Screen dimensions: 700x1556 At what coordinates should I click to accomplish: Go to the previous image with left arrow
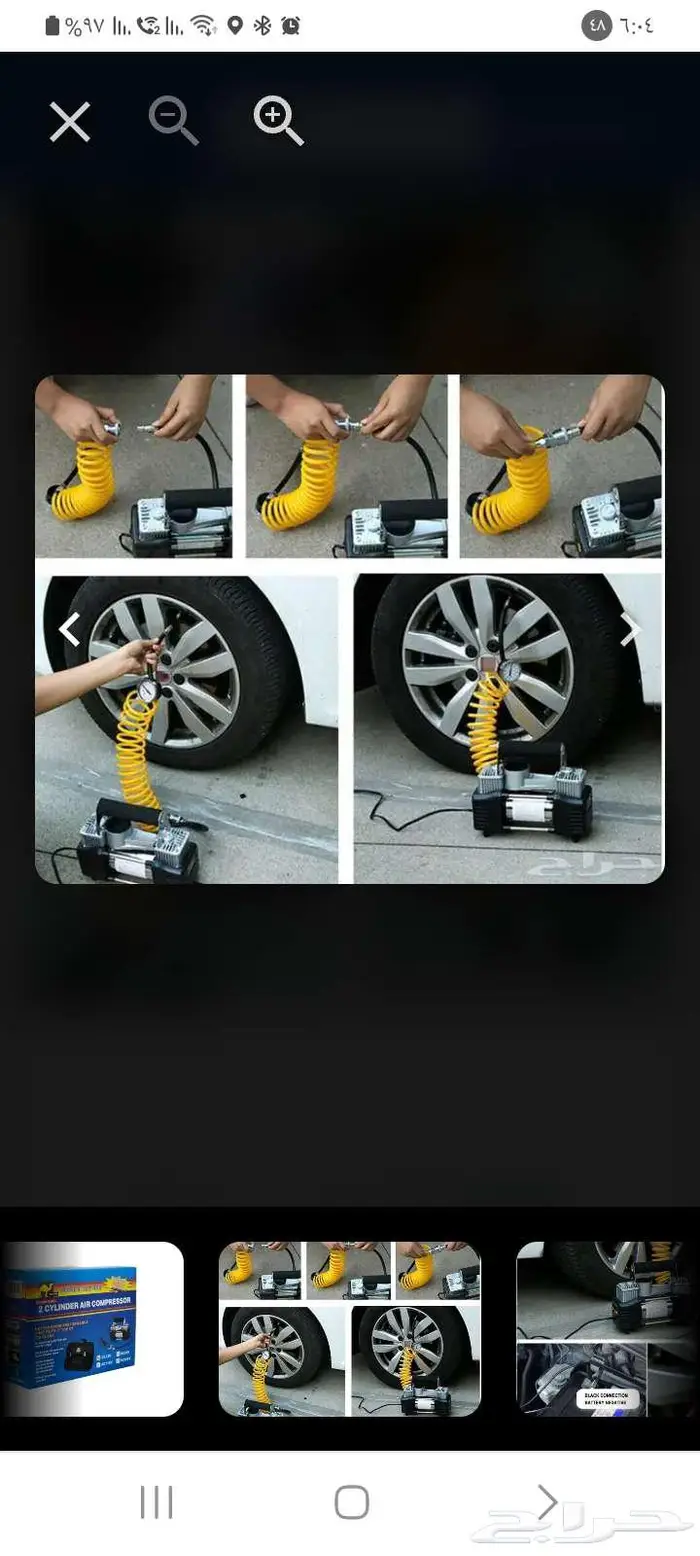69,630
